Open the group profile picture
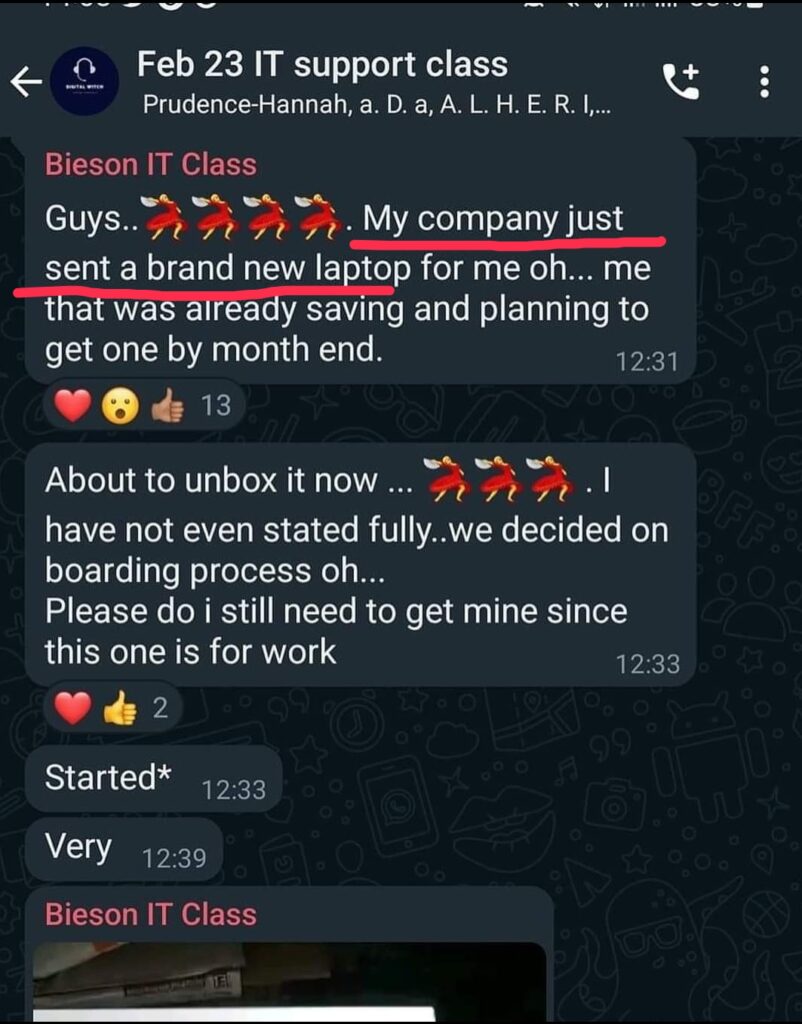802x1024 pixels. pyautogui.click(x=86, y=83)
